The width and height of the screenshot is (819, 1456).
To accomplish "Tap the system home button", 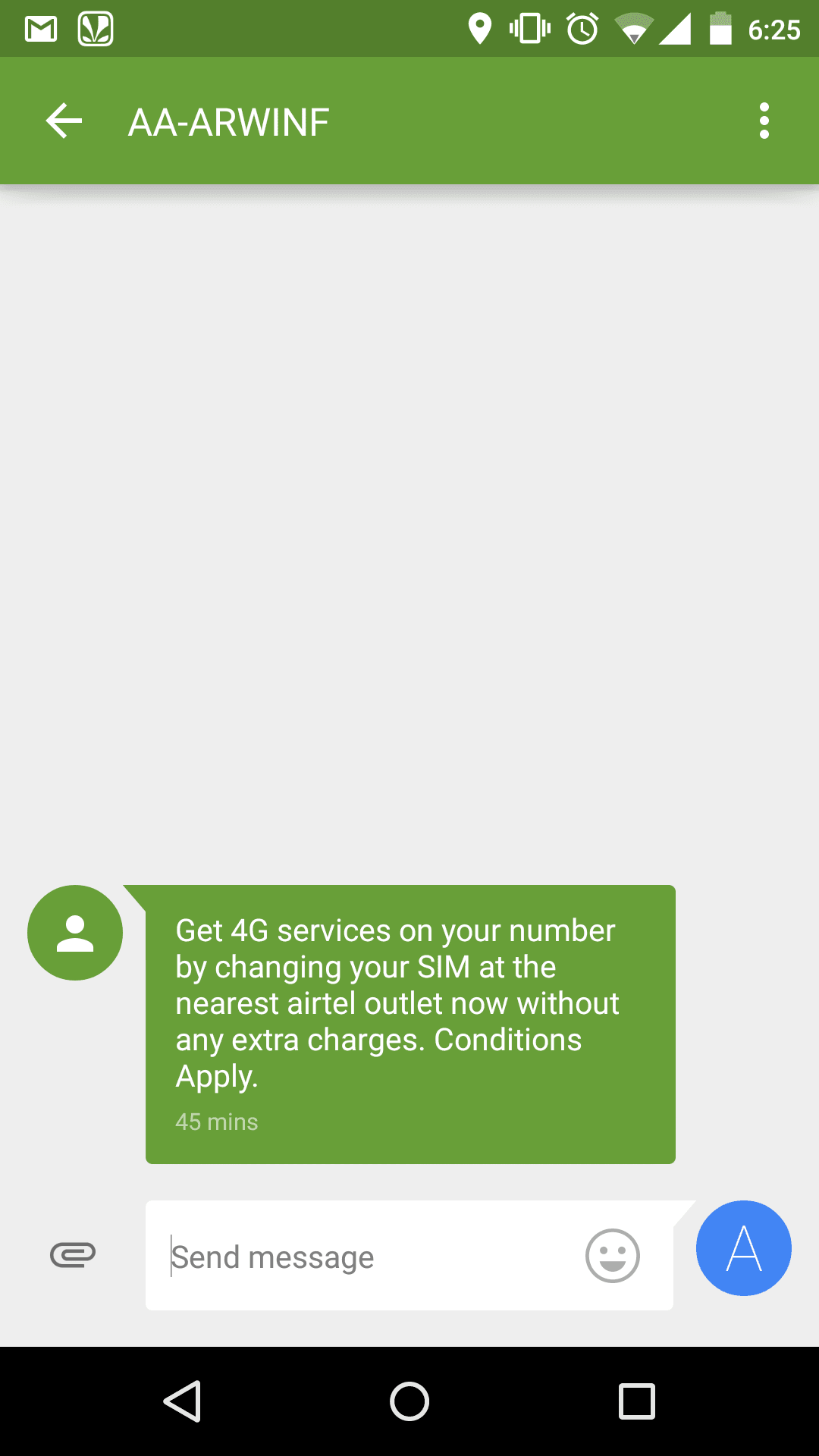I will click(x=409, y=1401).
